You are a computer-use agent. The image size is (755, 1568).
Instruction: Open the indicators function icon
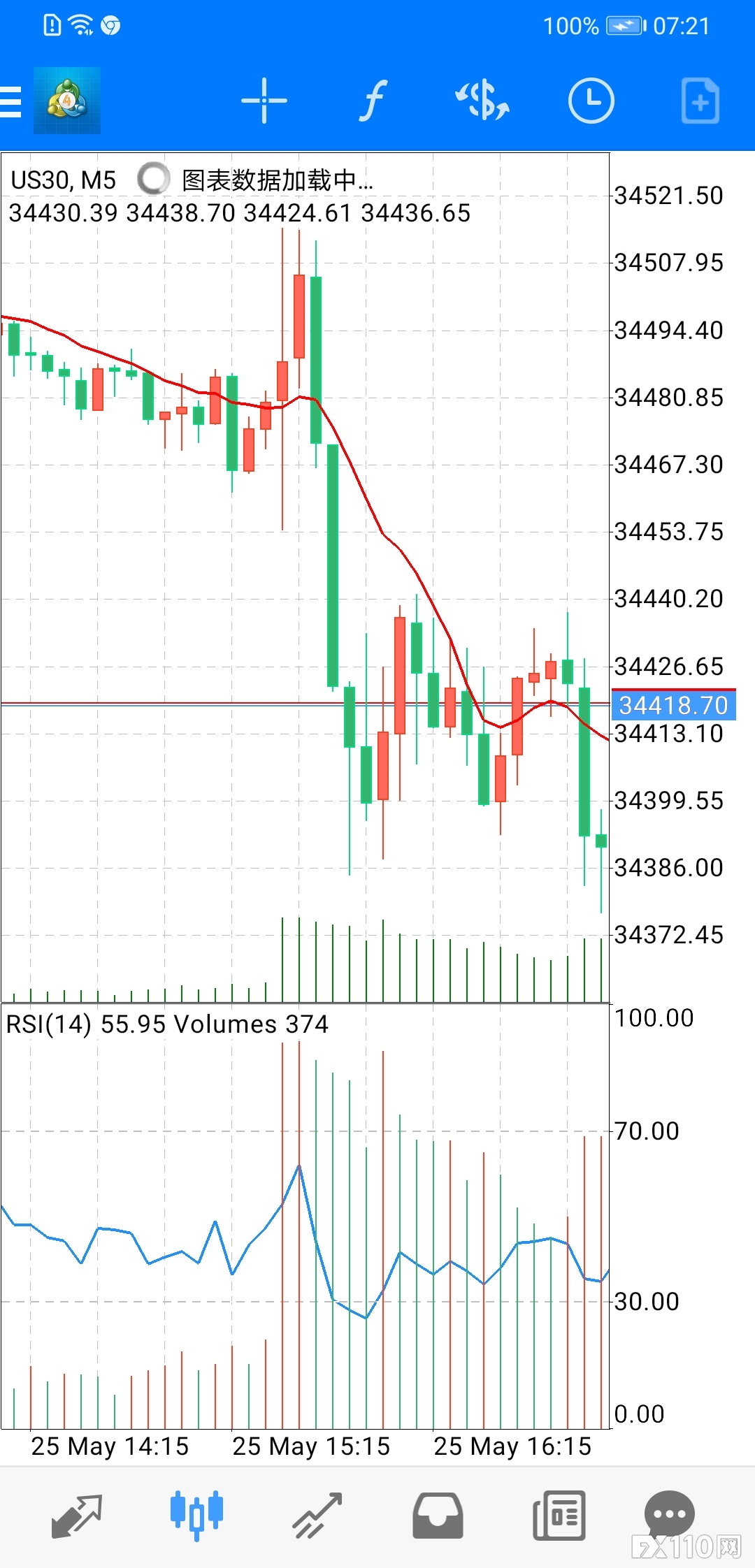373,101
